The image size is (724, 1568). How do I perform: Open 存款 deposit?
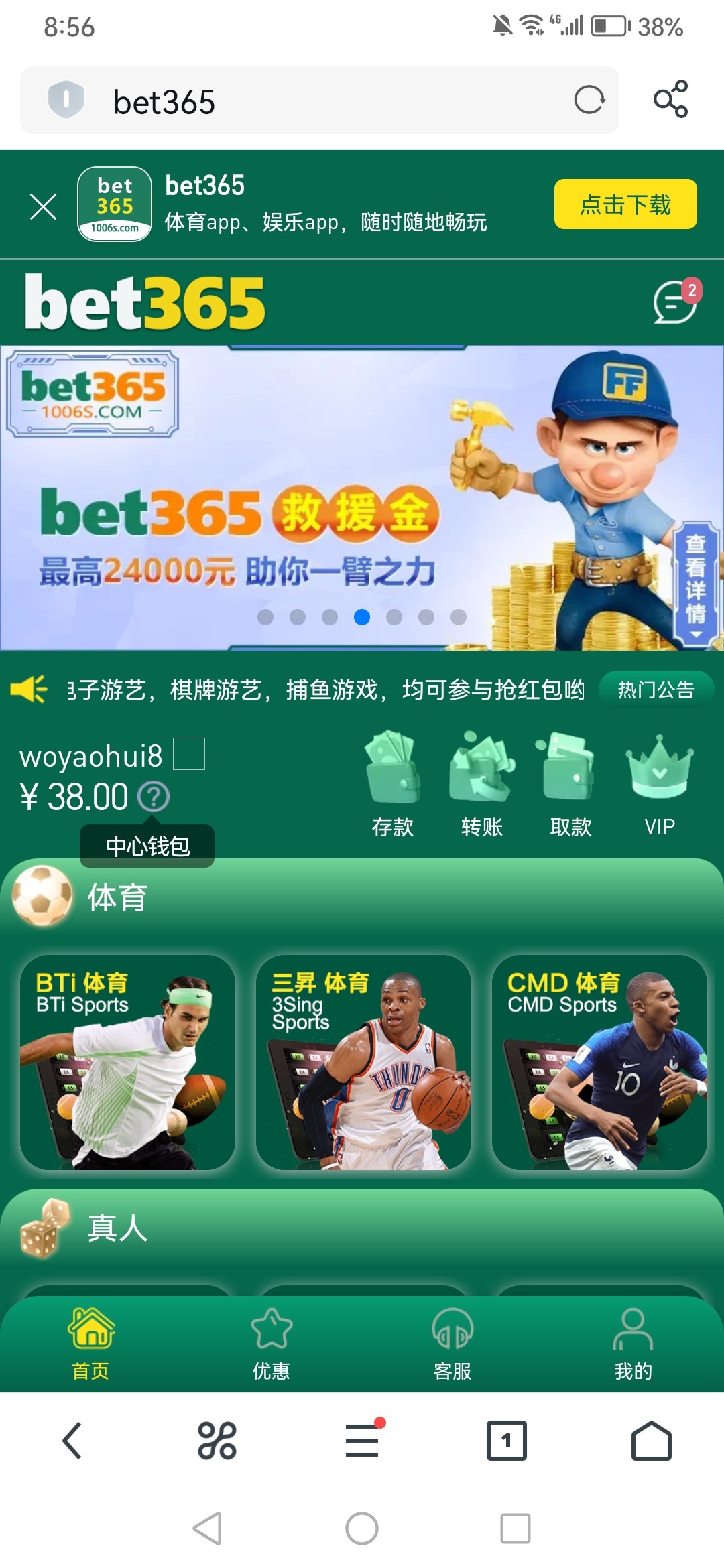393,784
